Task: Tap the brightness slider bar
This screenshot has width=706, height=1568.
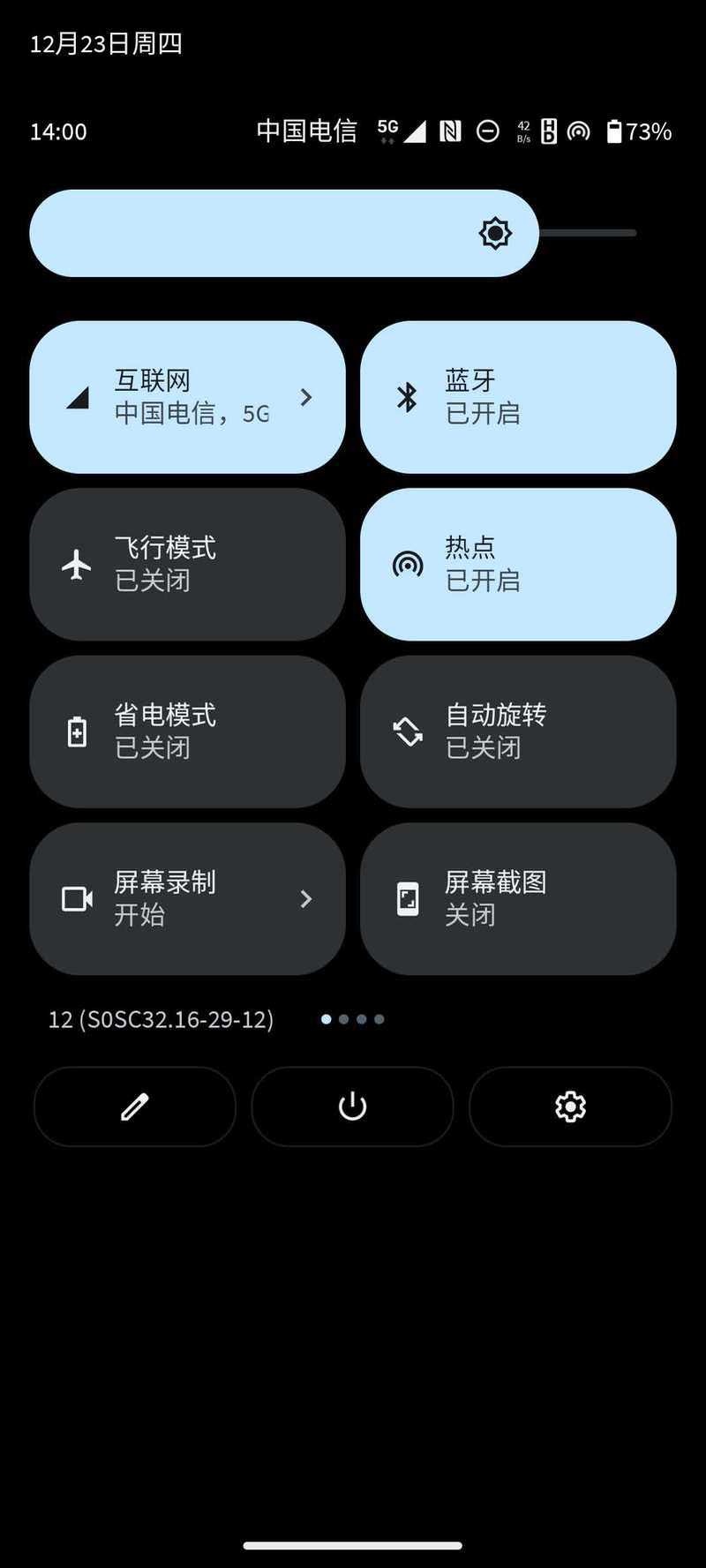Action: [x=334, y=233]
